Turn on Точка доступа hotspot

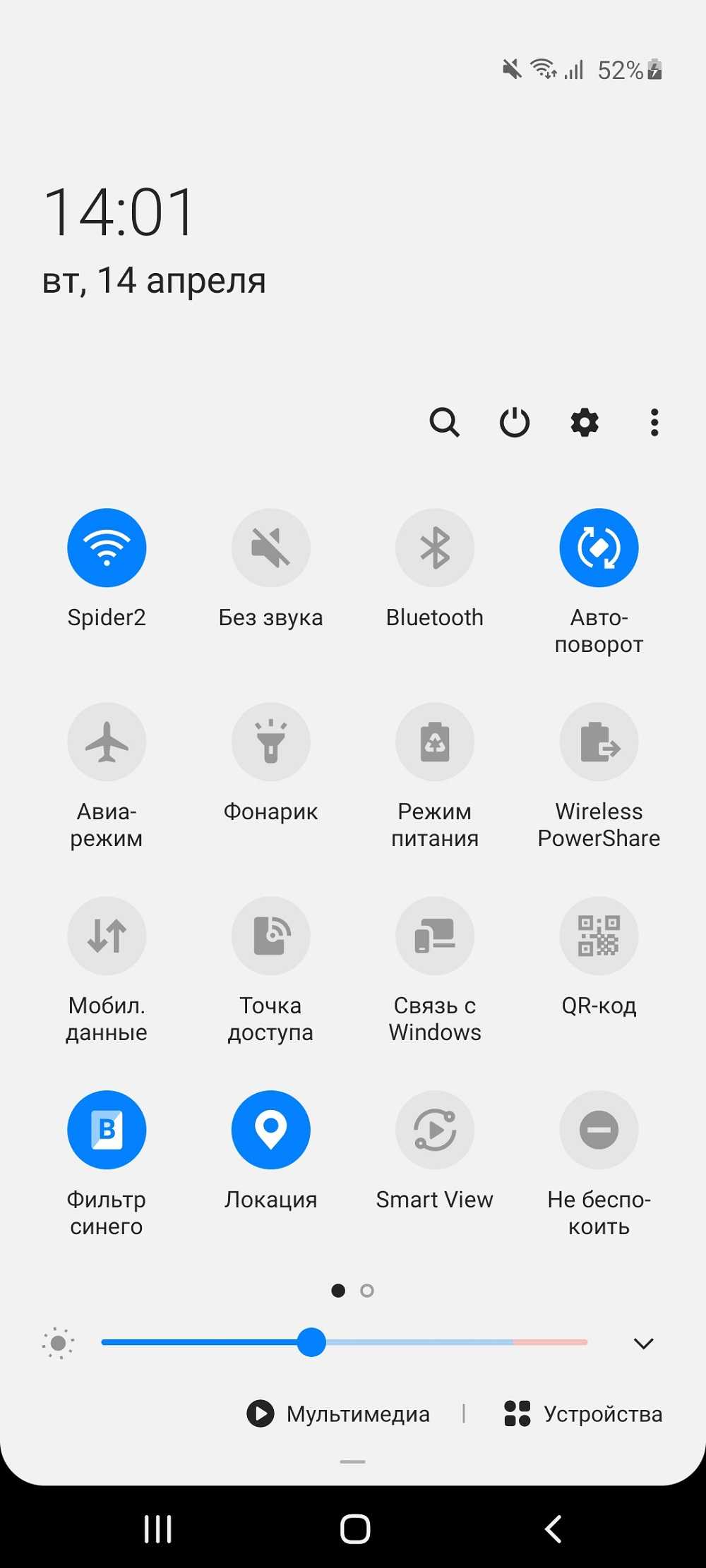[271, 936]
